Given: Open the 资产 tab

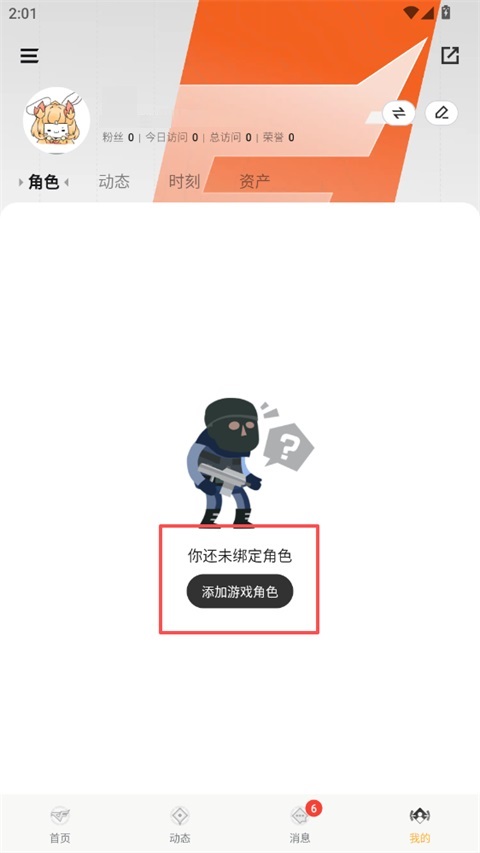Looking at the screenshot, I should 254,181.
